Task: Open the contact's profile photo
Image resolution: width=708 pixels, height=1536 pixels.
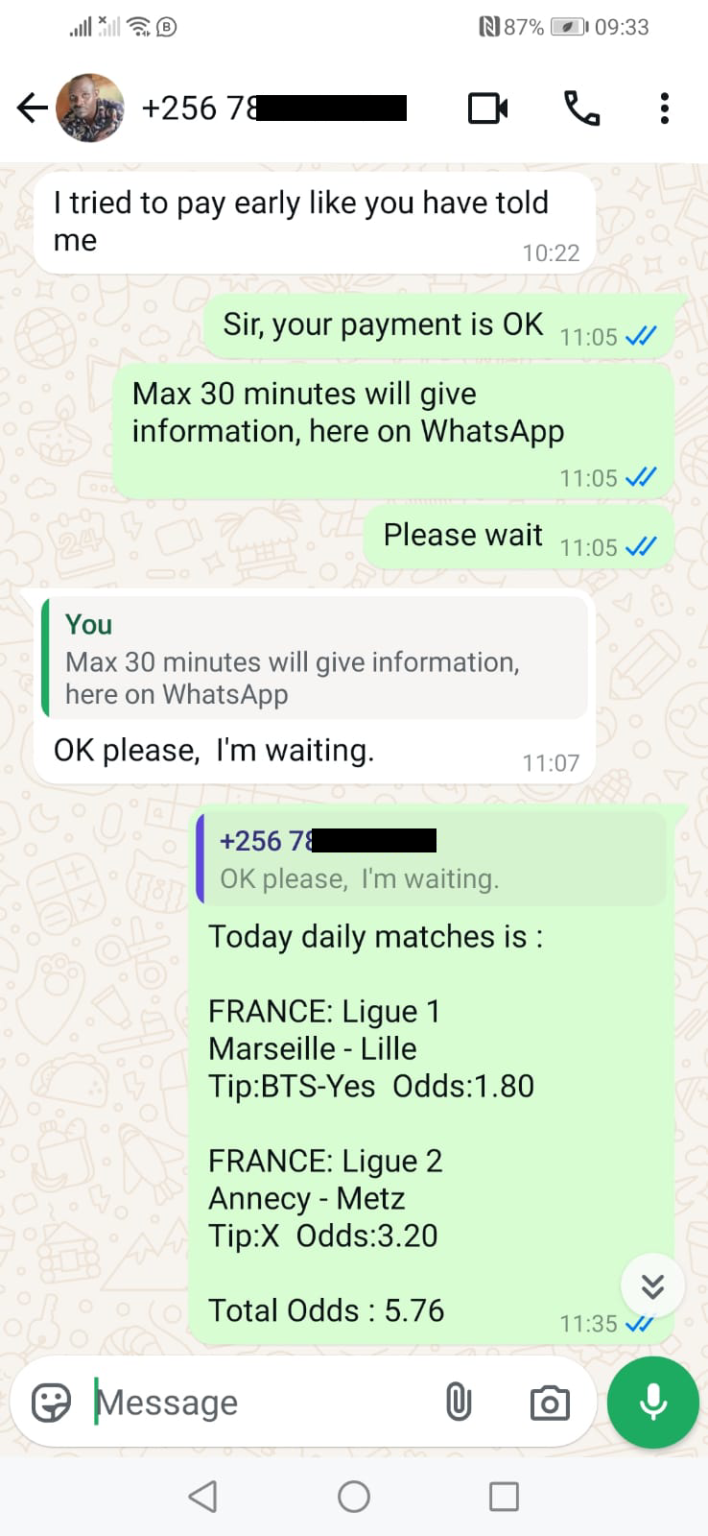Action: (90, 108)
